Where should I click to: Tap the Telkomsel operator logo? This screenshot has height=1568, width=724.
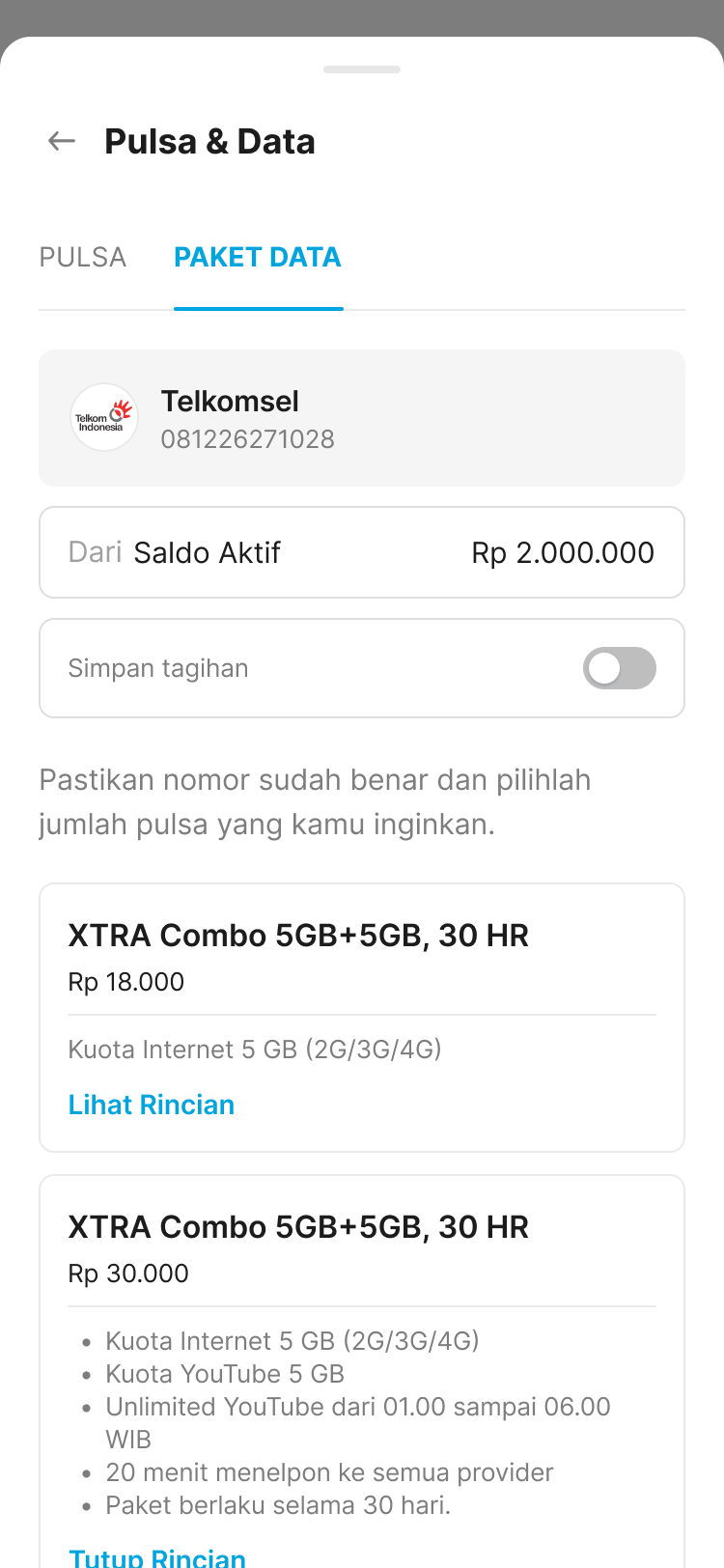pyautogui.click(x=103, y=417)
